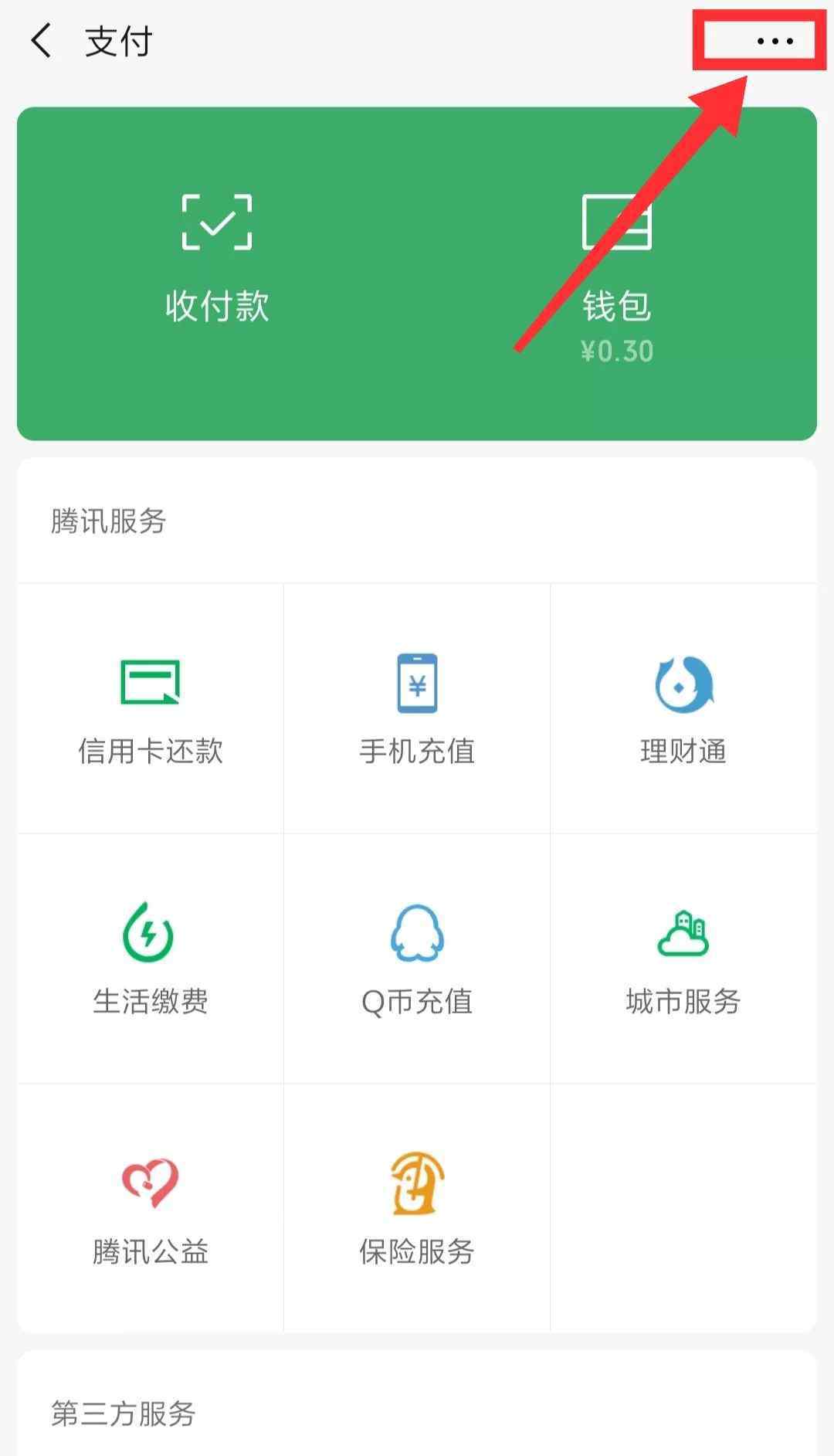Open the three-dot overflow menu

pos(775,41)
